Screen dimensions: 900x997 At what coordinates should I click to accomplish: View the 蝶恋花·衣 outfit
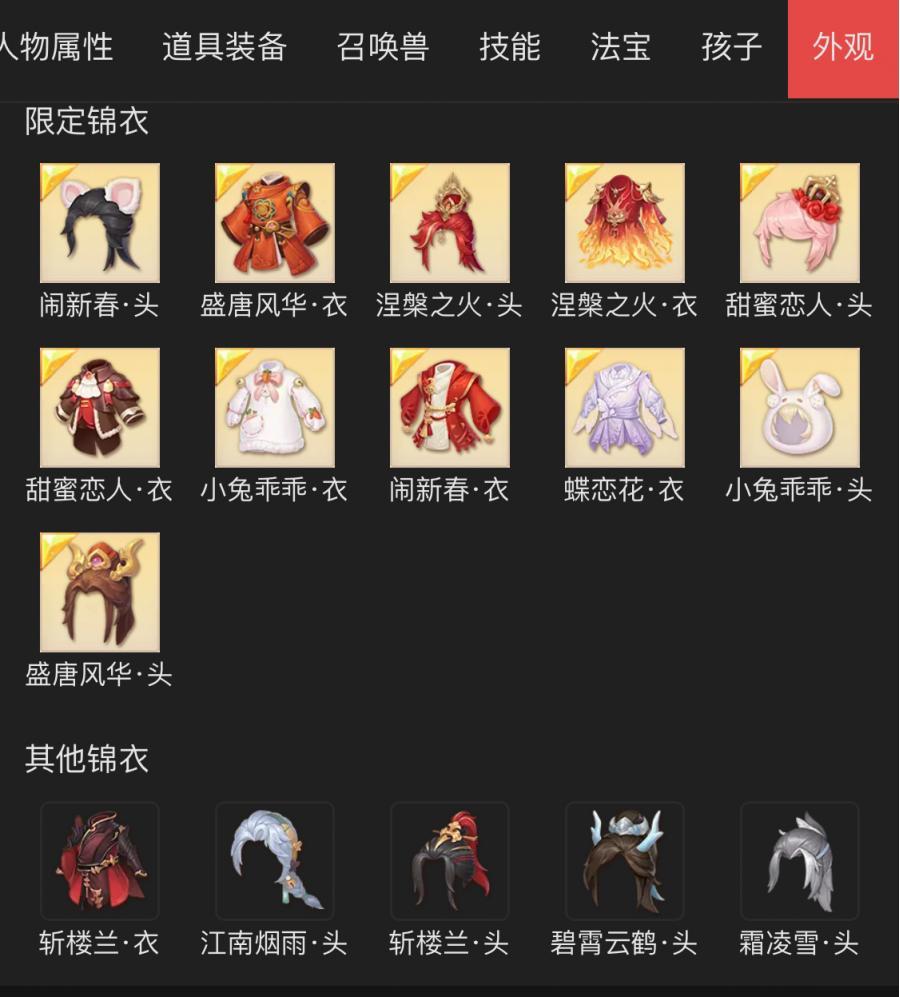(x=624, y=407)
